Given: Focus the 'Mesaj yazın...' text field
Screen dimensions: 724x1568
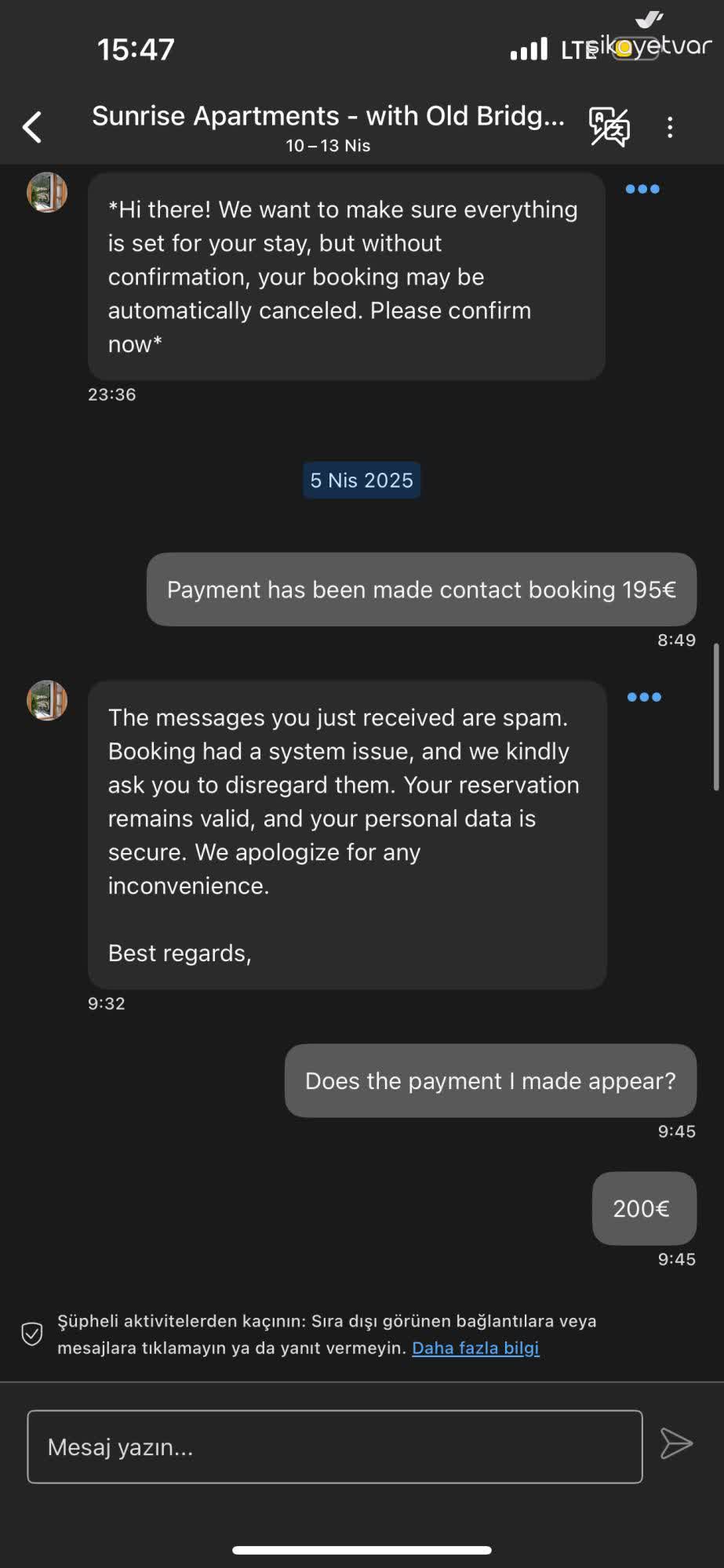Looking at the screenshot, I should point(335,1446).
